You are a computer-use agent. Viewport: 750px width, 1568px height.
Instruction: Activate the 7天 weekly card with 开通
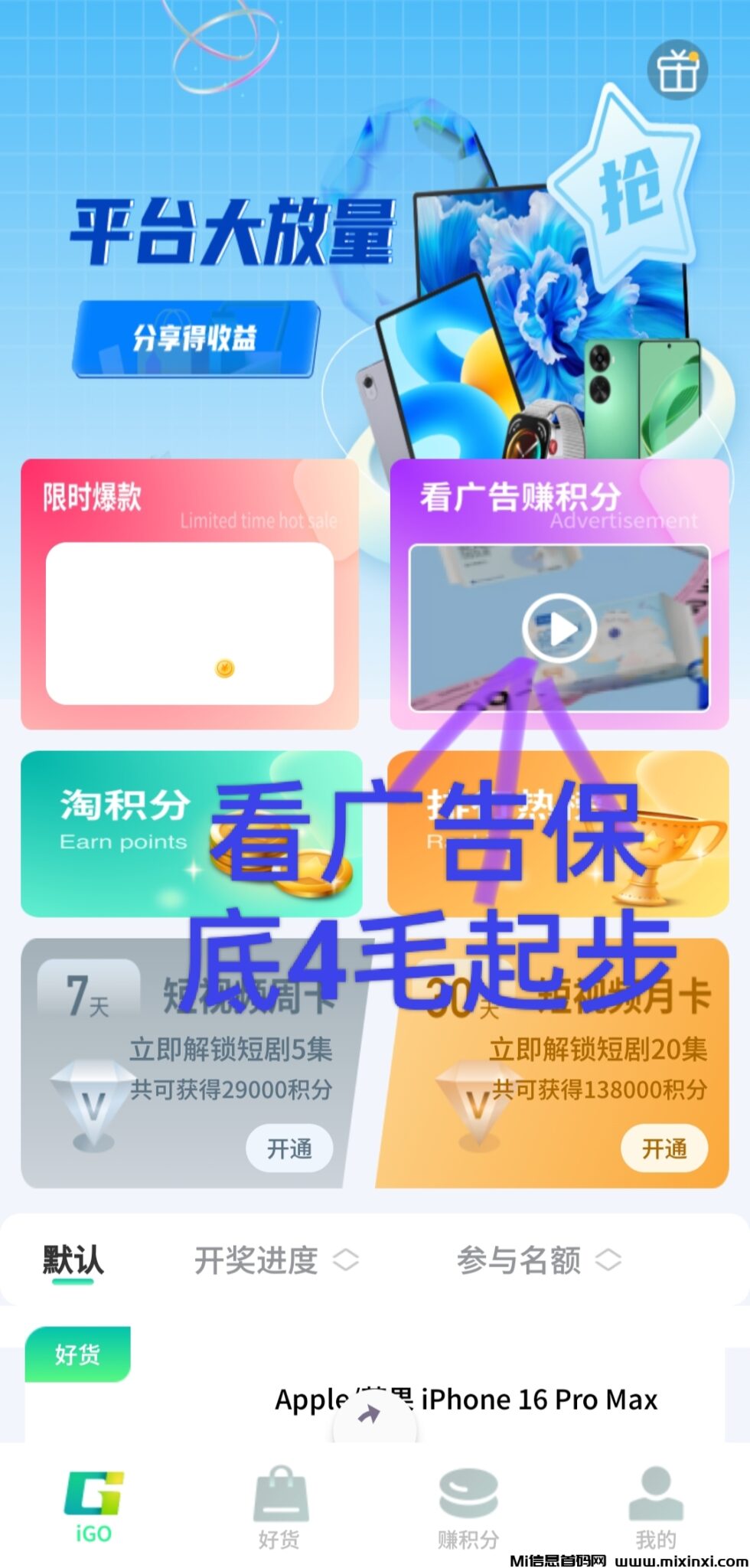(x=289, y=1148)
